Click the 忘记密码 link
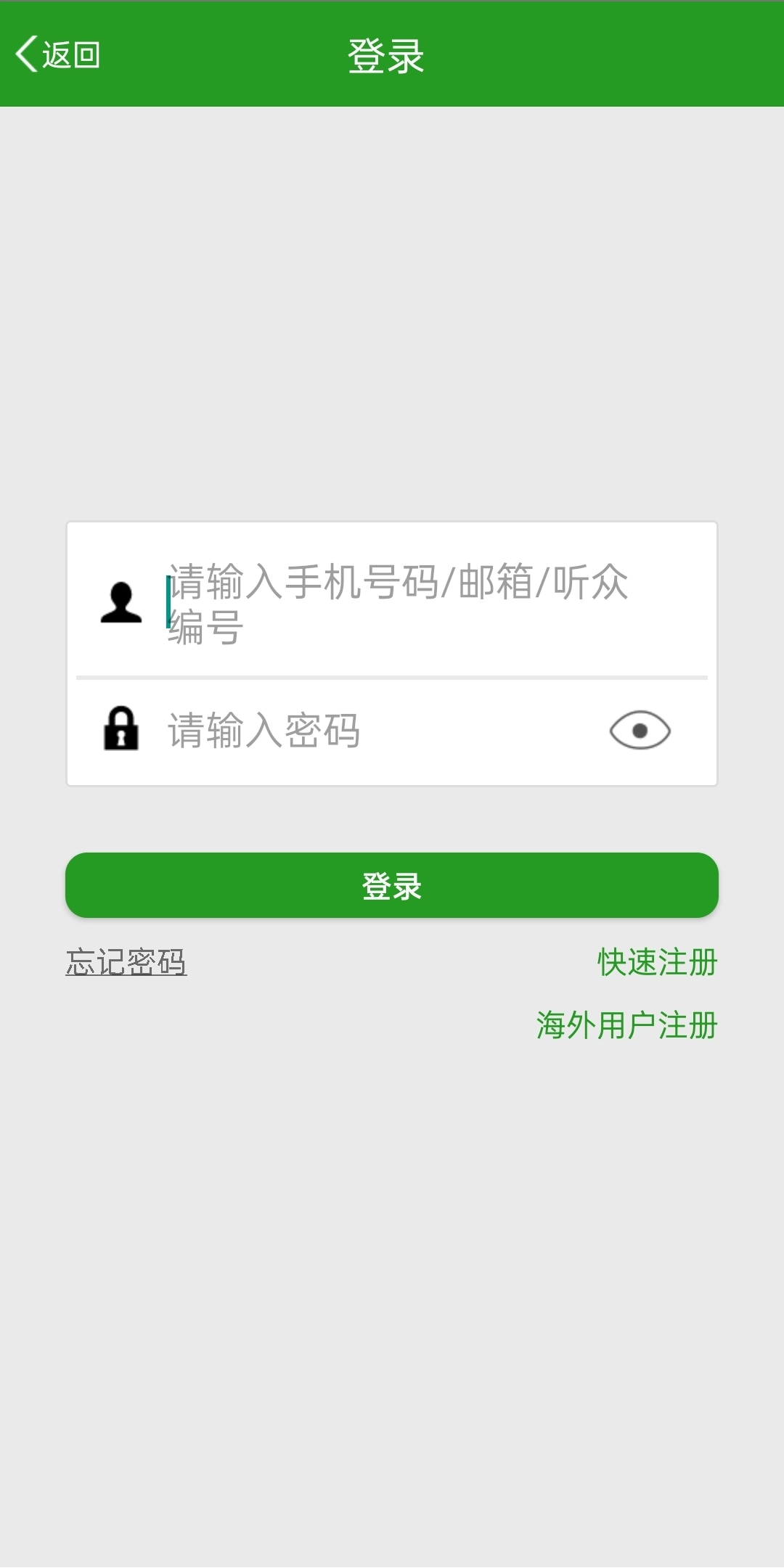This screenshot has width=784, height=1568. [x=125, y=962]
